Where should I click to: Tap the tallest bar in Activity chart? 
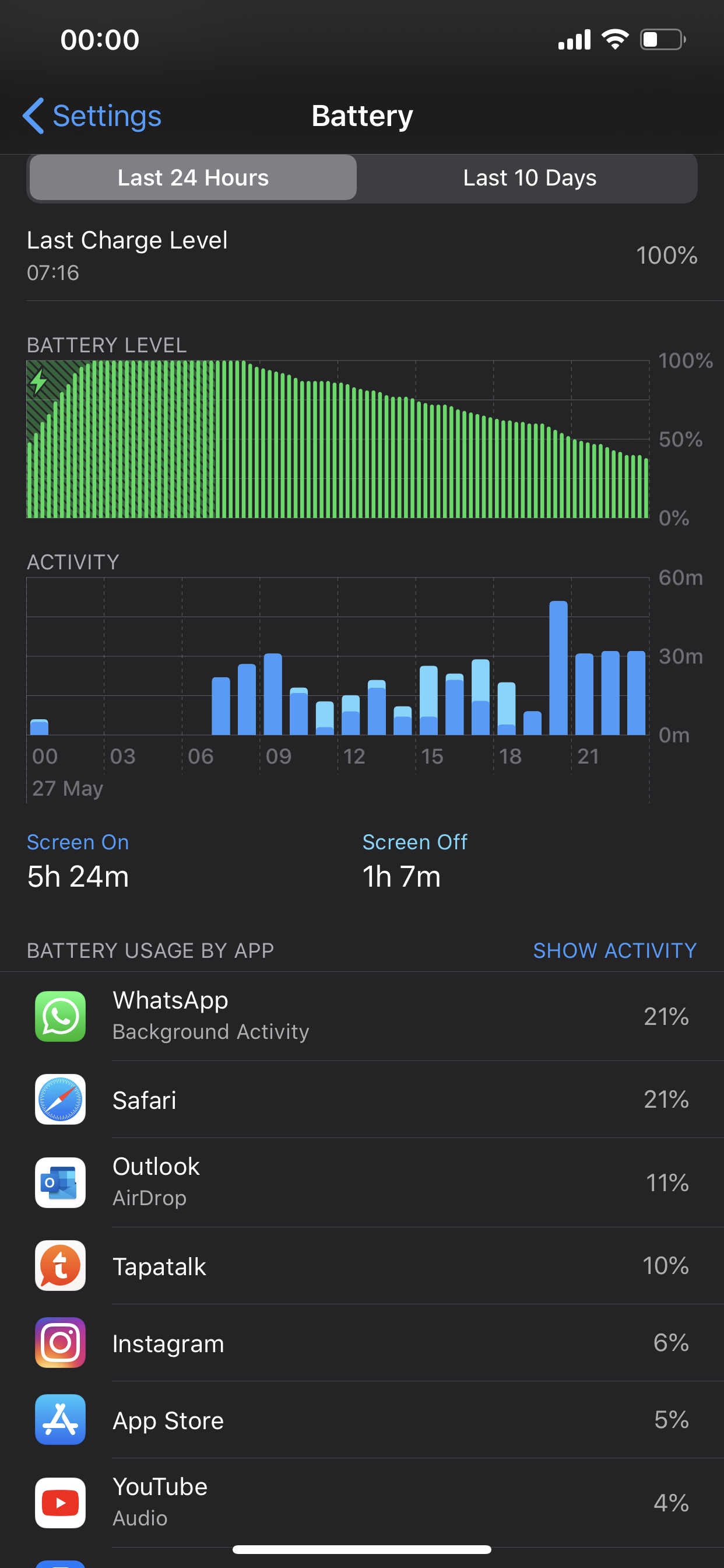[x=558, y=668]
